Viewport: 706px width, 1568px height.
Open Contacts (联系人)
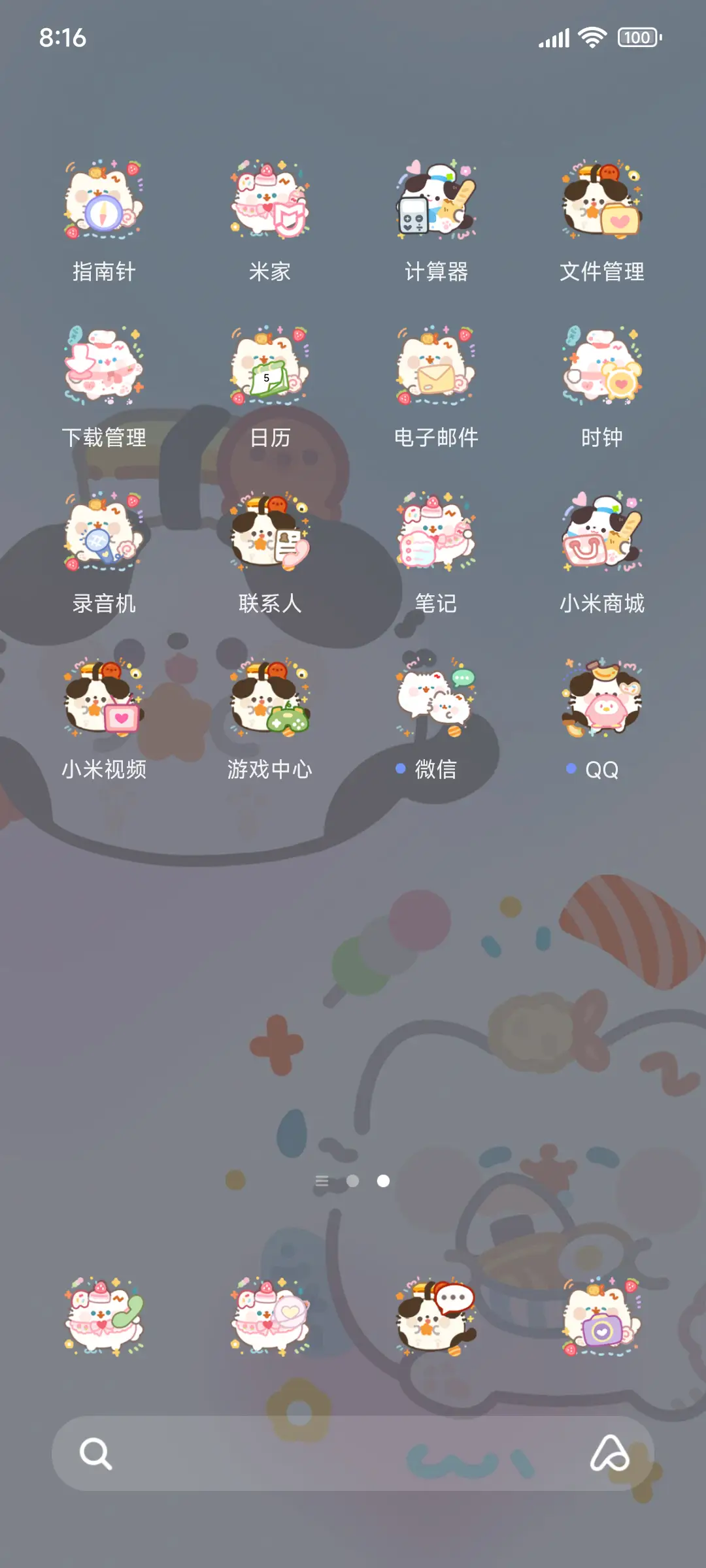269,532
